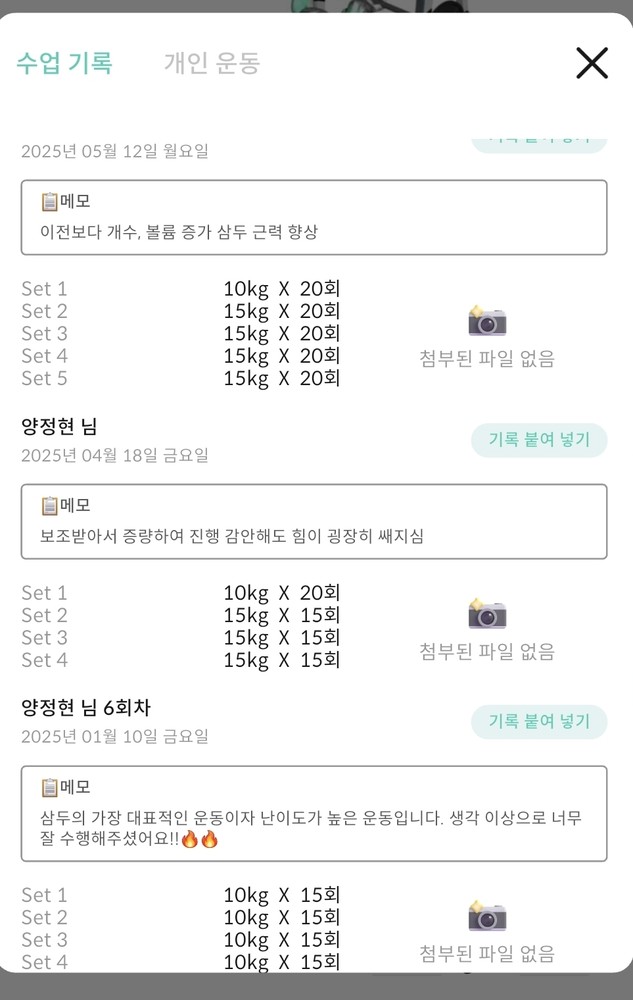This screenshot has height=1000, width=633.
Task: Tap 기록 붙여 넣기 for 양정현 님 6회차
Action: [x=539, y=721]
